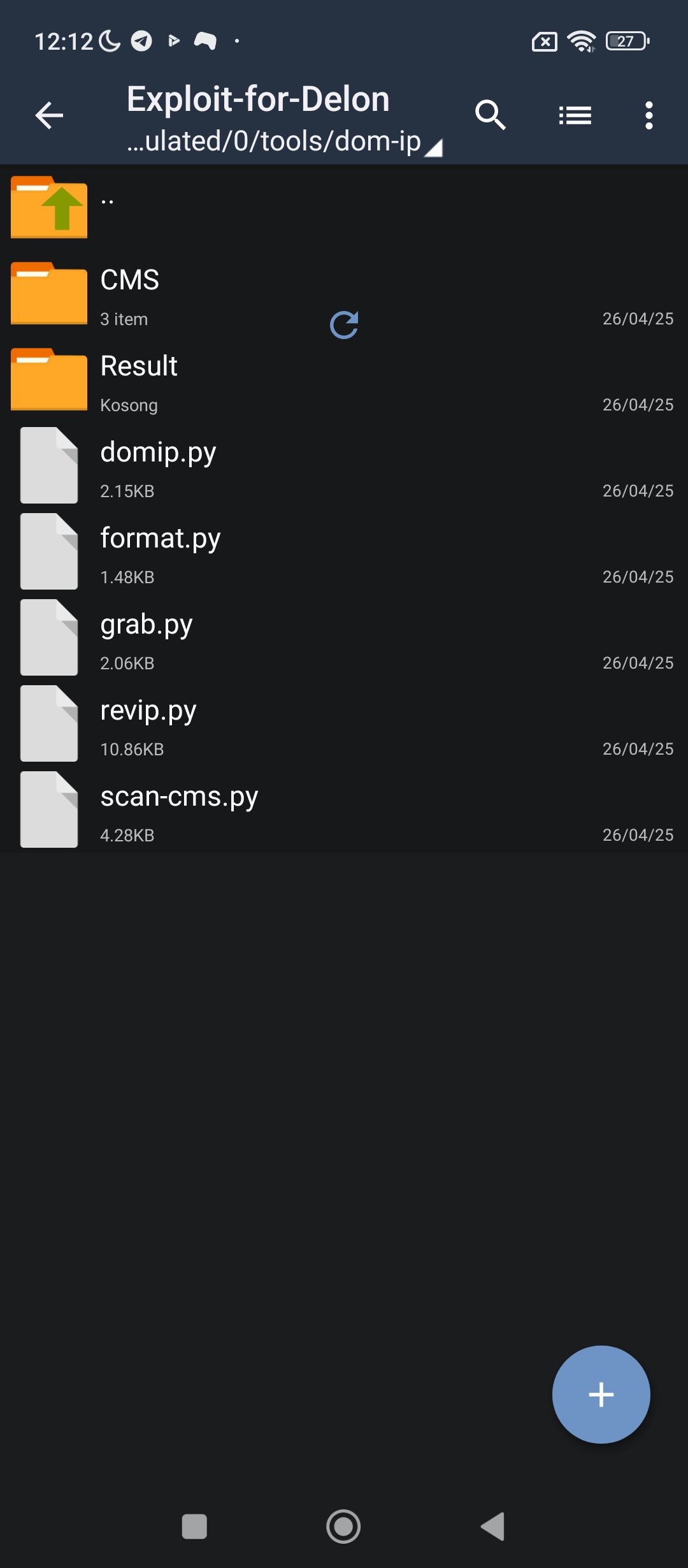This screenshot has height=1568, width=688.
Task: Open the search icon
Action: pos(490,115)
